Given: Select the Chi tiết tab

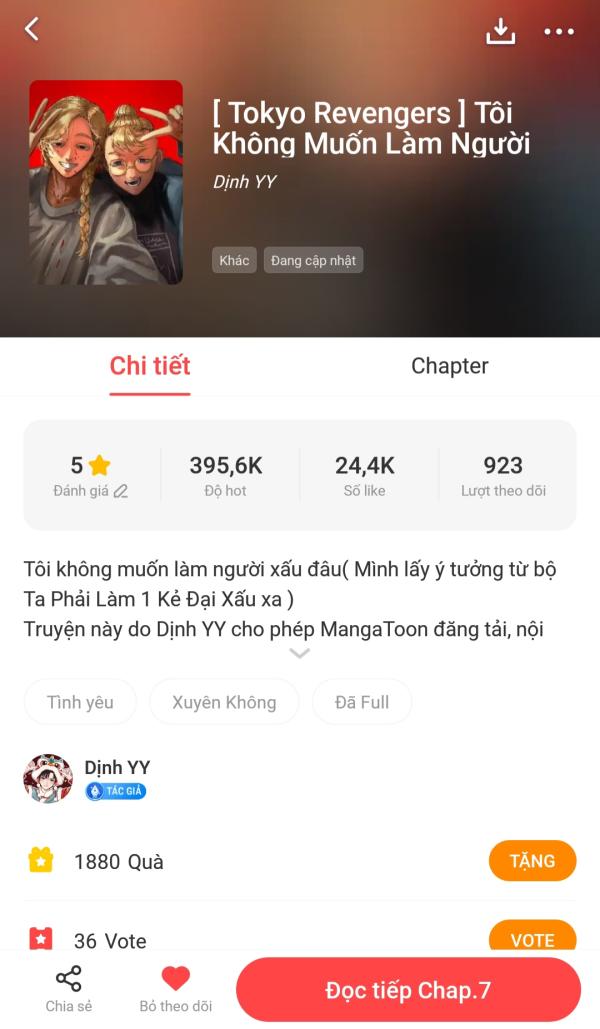Looking at the screenshot, I should [x=150, y=366].
